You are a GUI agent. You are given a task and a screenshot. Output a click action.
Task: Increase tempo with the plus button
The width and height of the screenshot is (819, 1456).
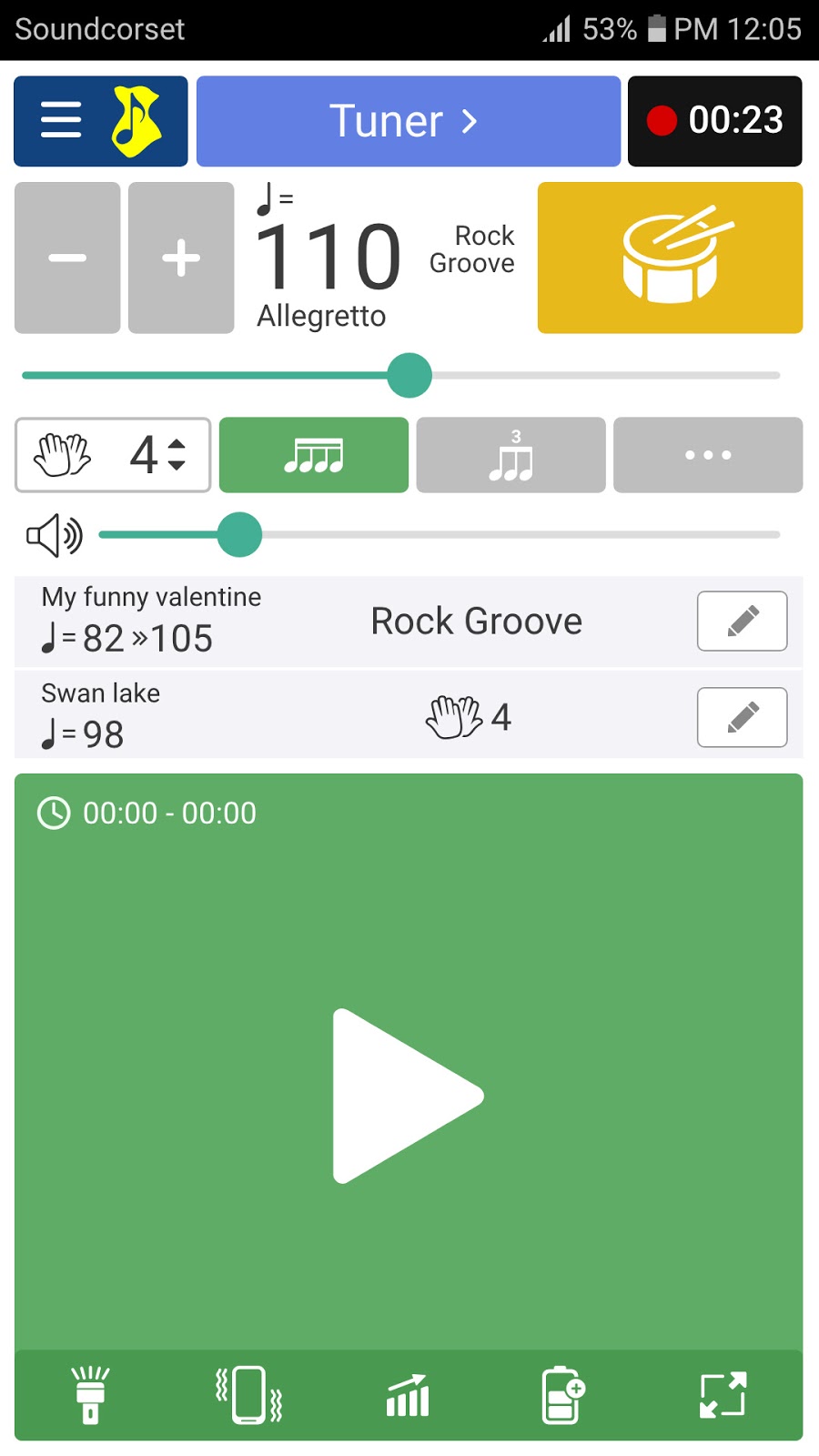click(181, 258)
